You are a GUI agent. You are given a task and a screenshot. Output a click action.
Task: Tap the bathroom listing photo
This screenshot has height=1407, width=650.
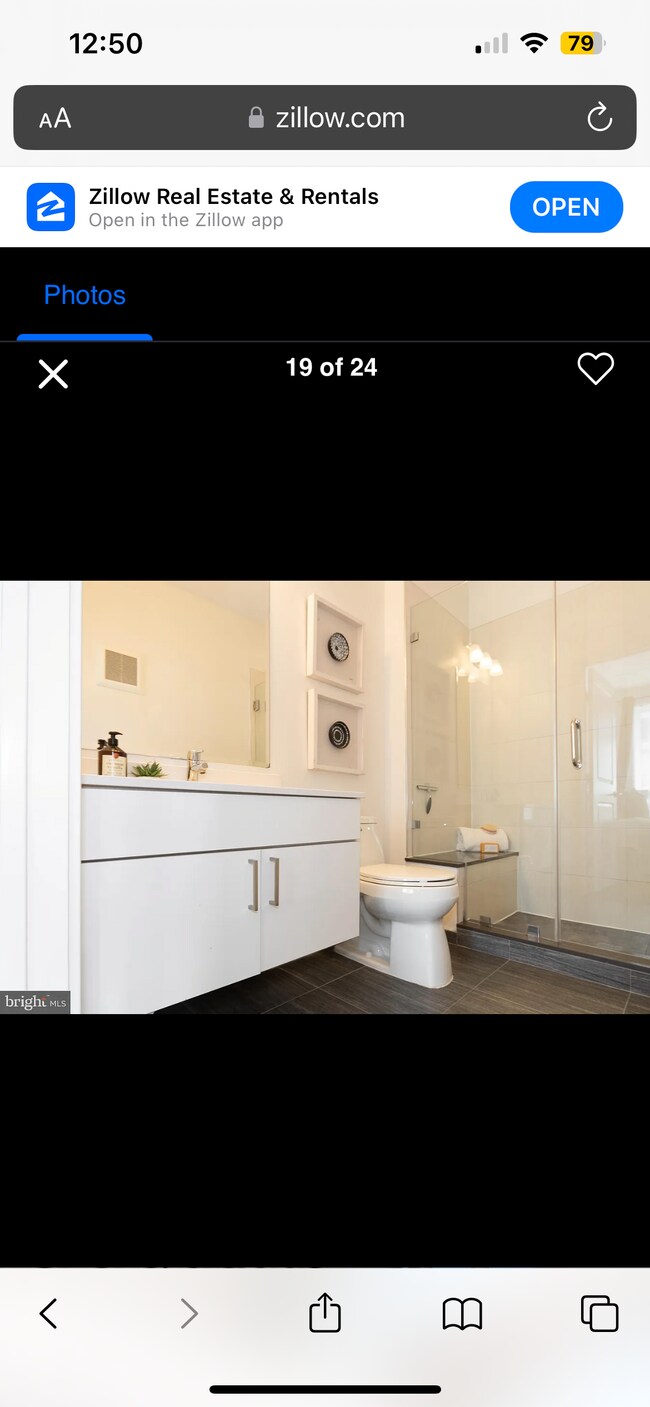click(325, 797)
